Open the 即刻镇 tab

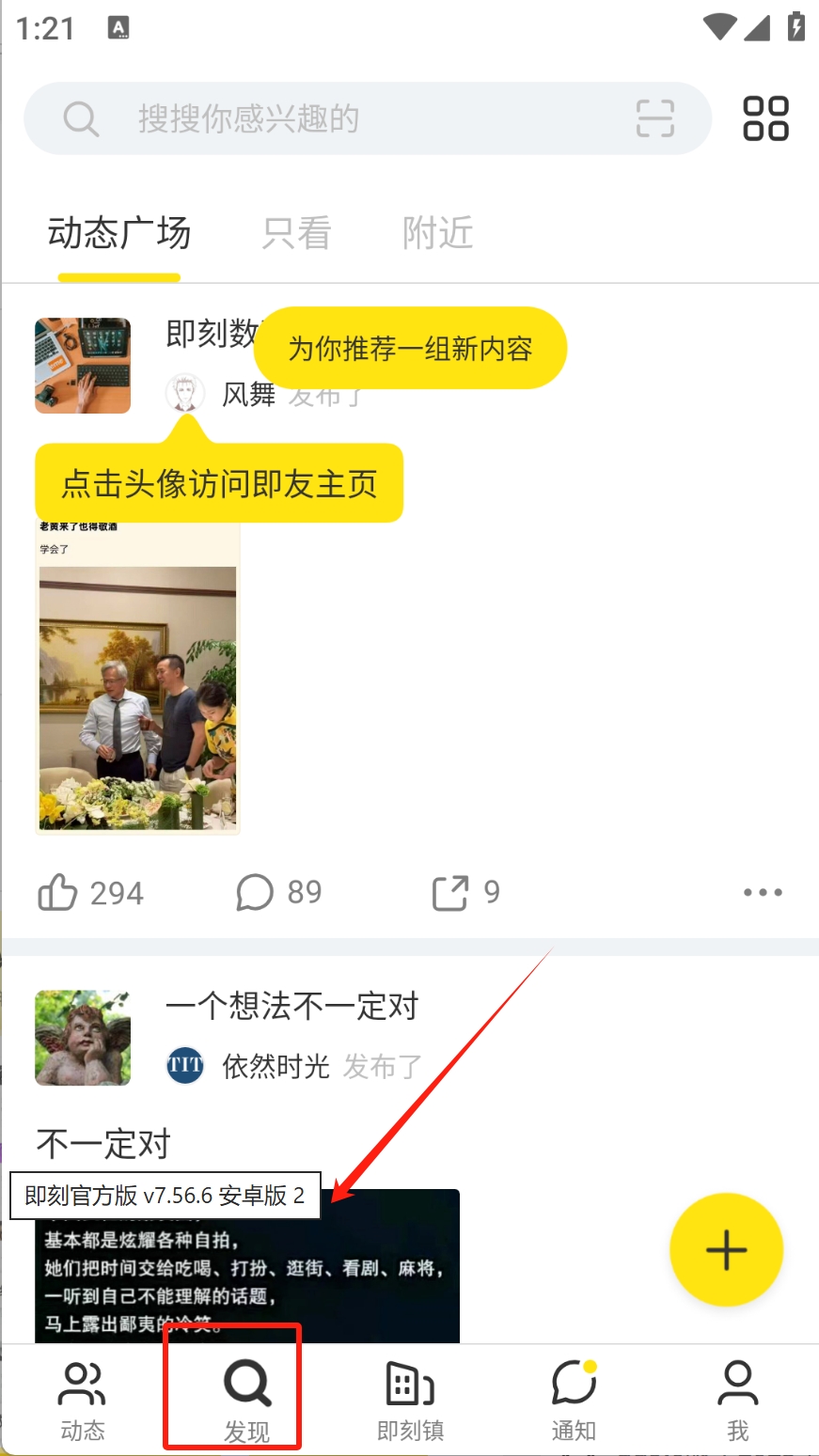pos(410,1401)
